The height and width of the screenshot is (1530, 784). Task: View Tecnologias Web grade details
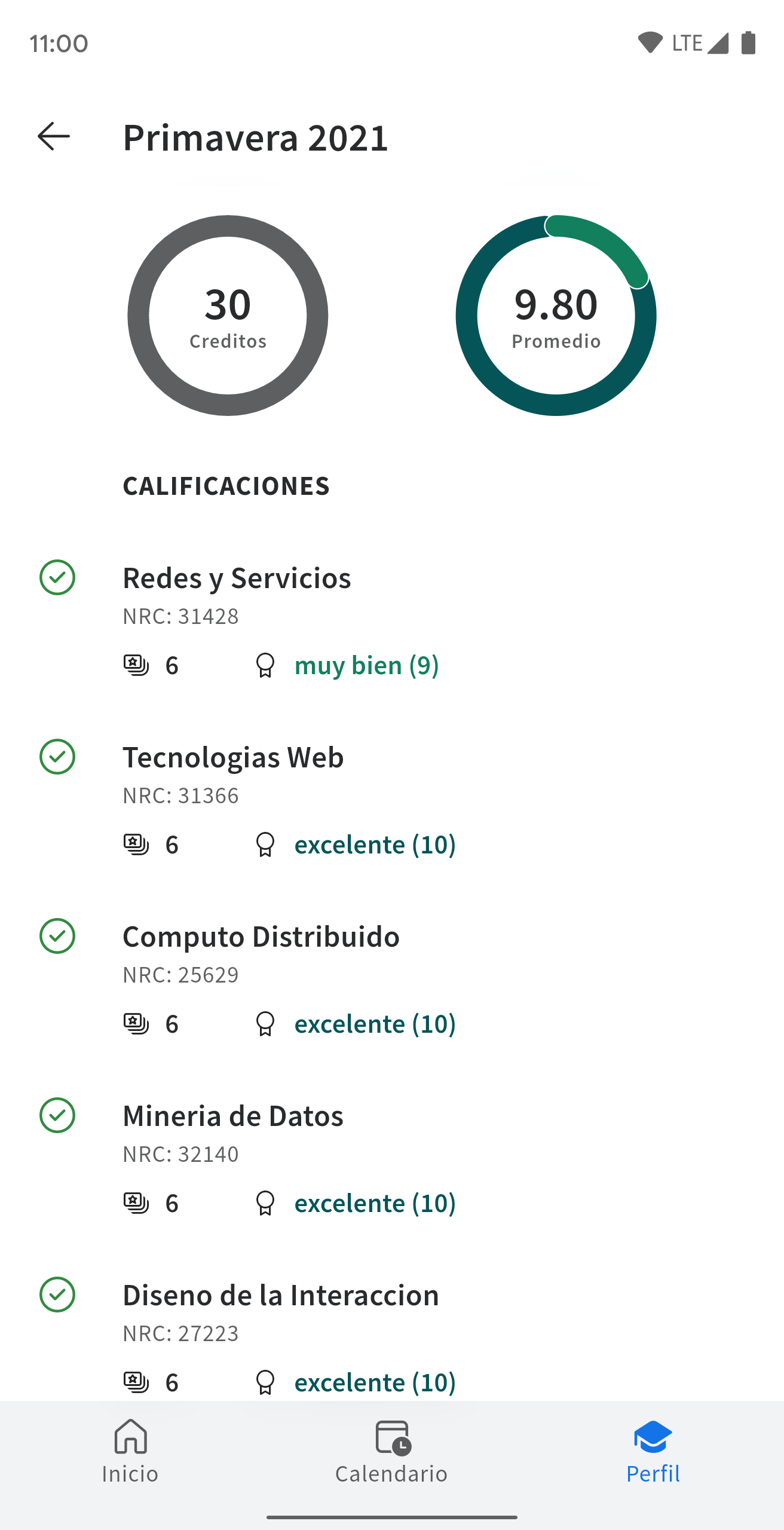click(x=392, y=799)
